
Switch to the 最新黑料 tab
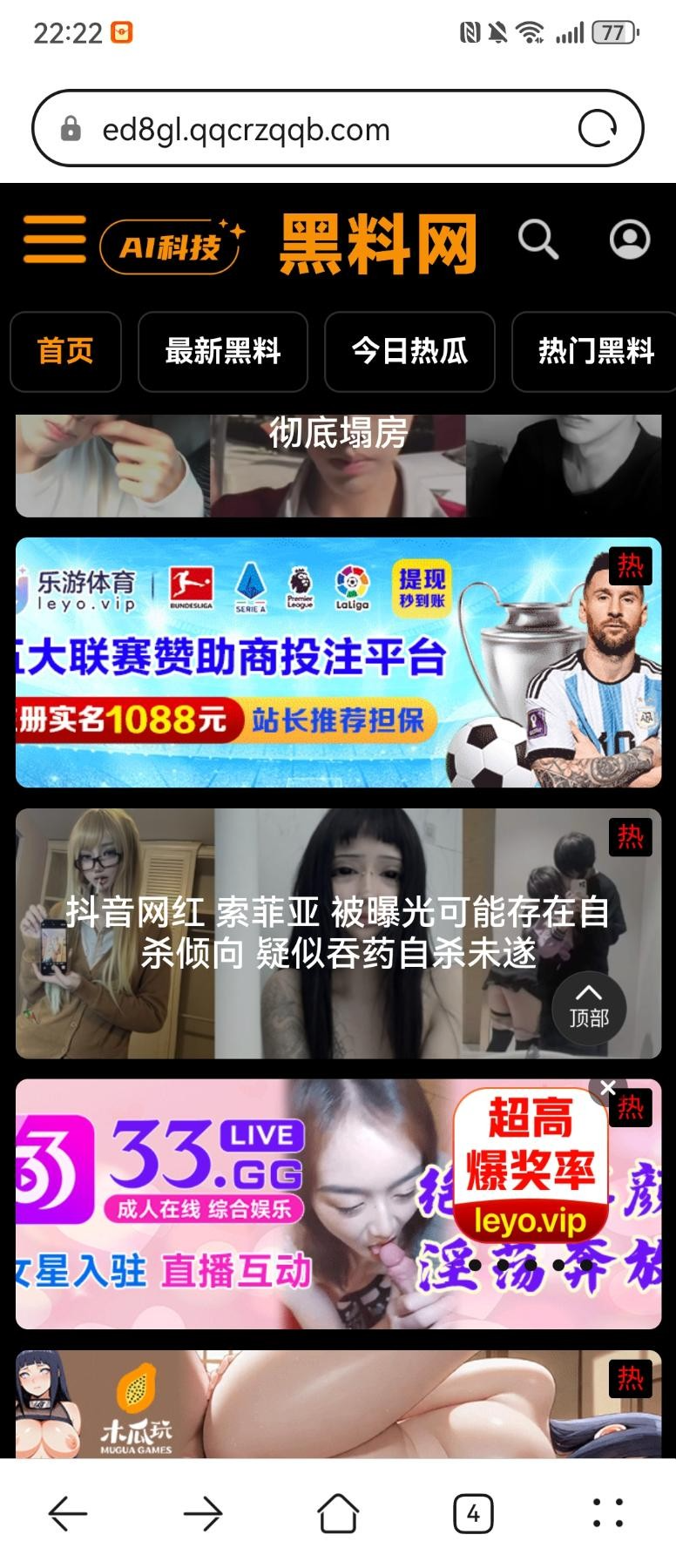coord(223,351)
